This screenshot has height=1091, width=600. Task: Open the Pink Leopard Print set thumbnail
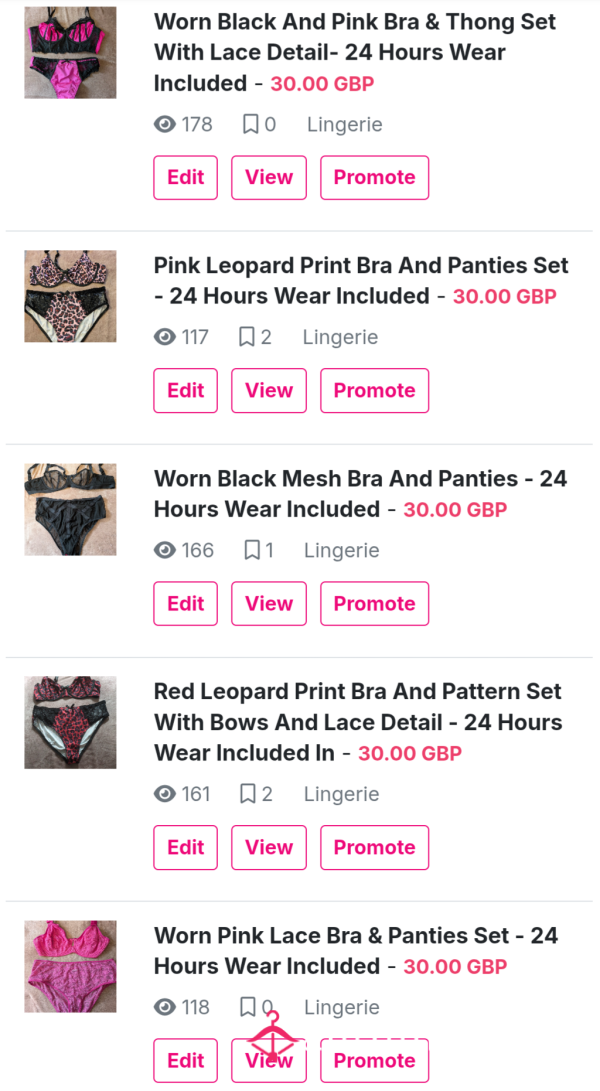(70, 296)
